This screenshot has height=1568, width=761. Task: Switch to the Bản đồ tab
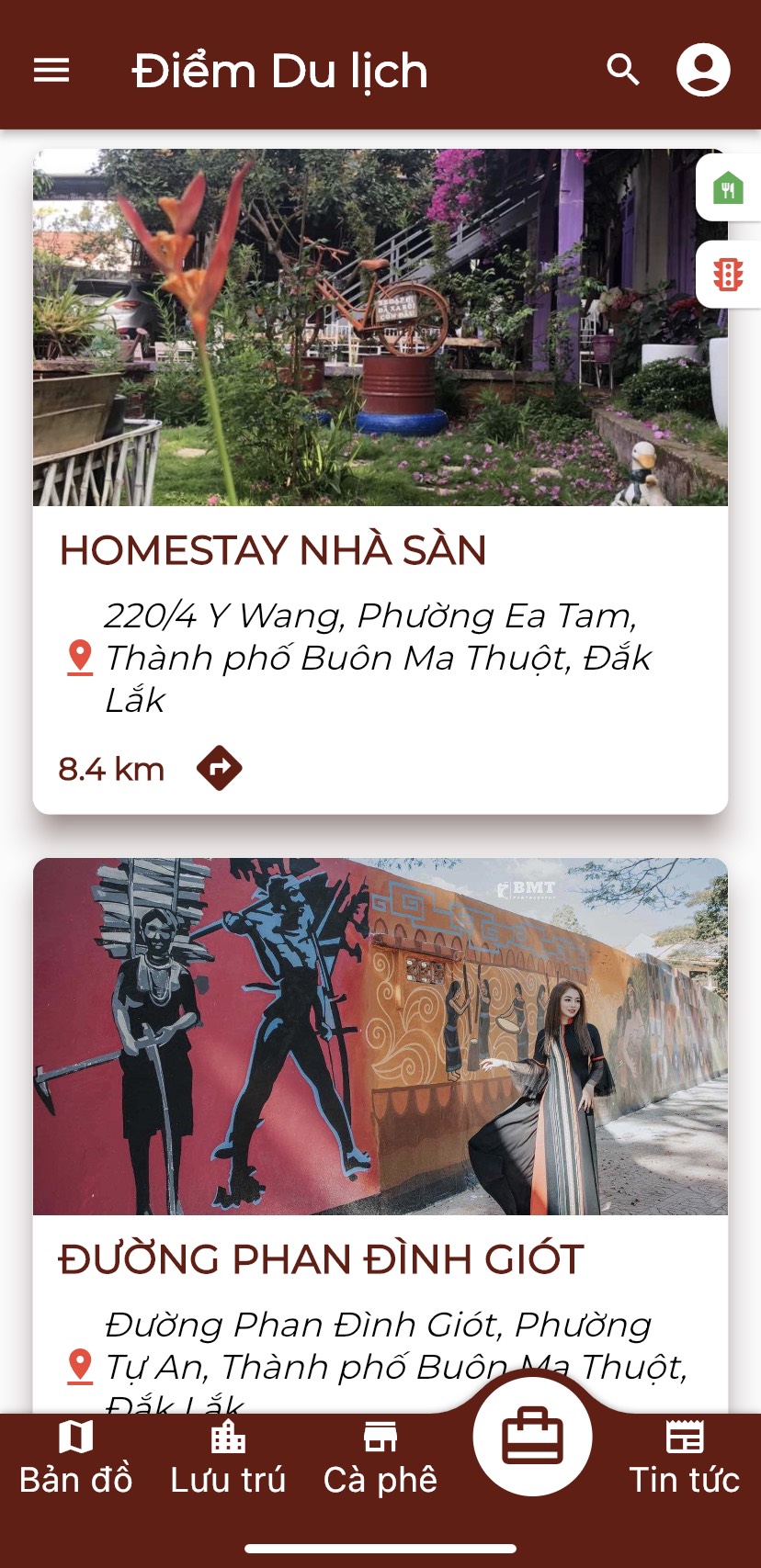point(76,1457)
